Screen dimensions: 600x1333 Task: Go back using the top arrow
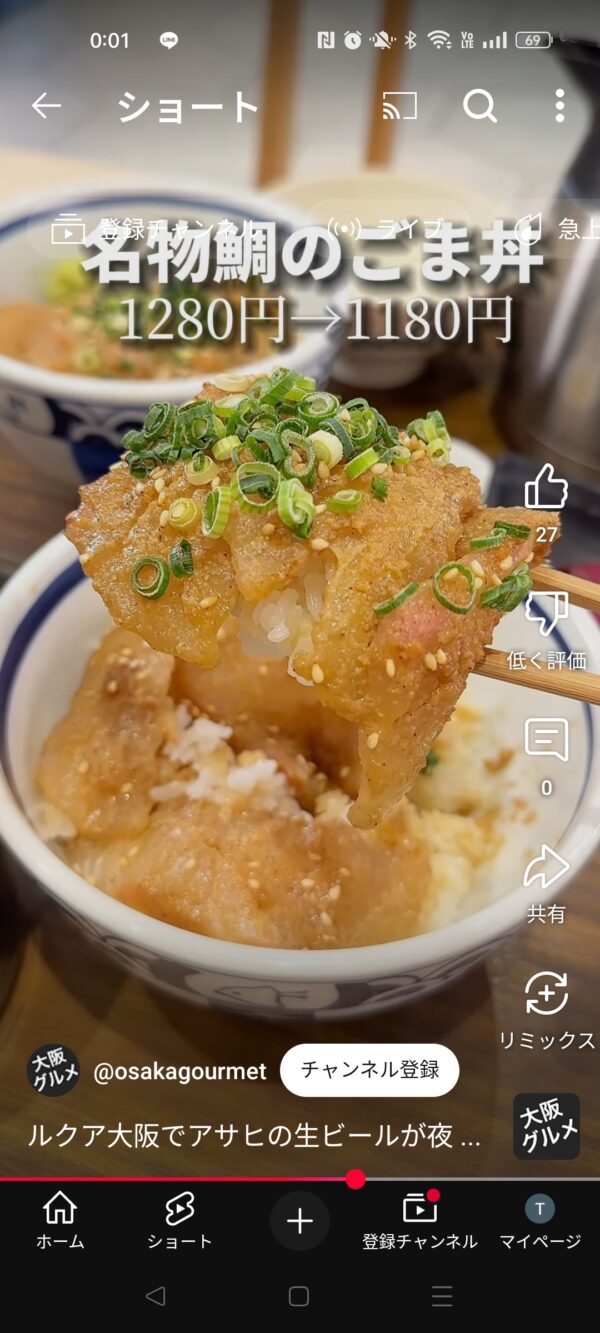pos(46,106)
